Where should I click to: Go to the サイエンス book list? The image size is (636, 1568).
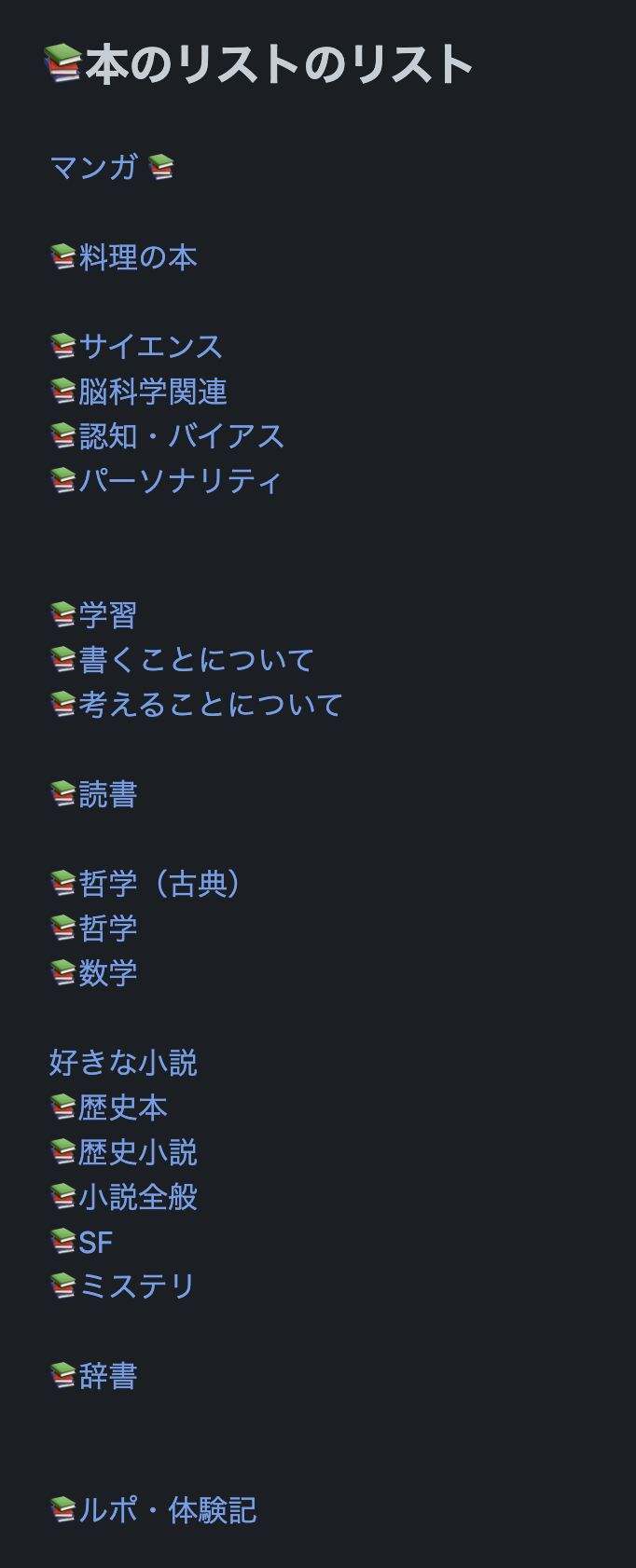pos(149,347)
